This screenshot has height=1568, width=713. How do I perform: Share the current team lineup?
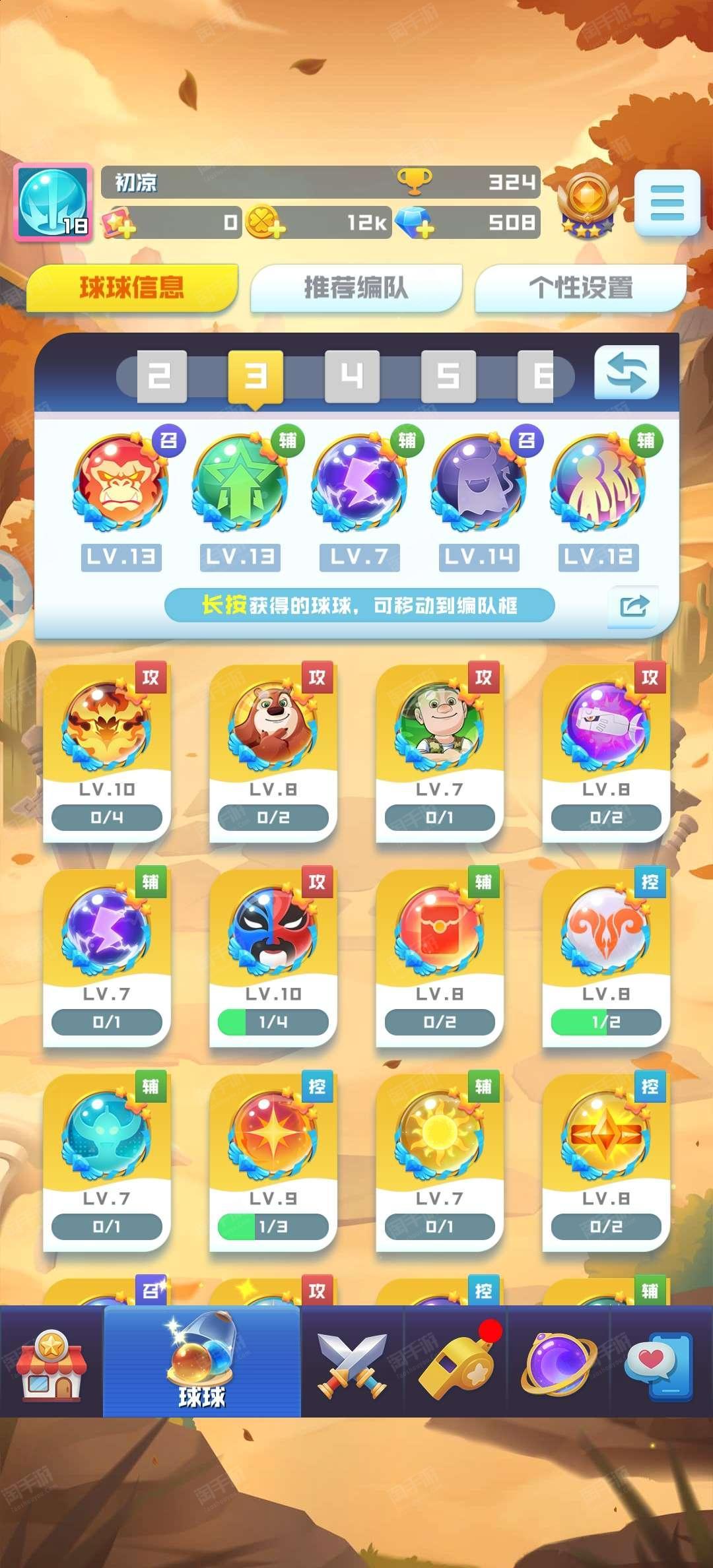(633, 606)
